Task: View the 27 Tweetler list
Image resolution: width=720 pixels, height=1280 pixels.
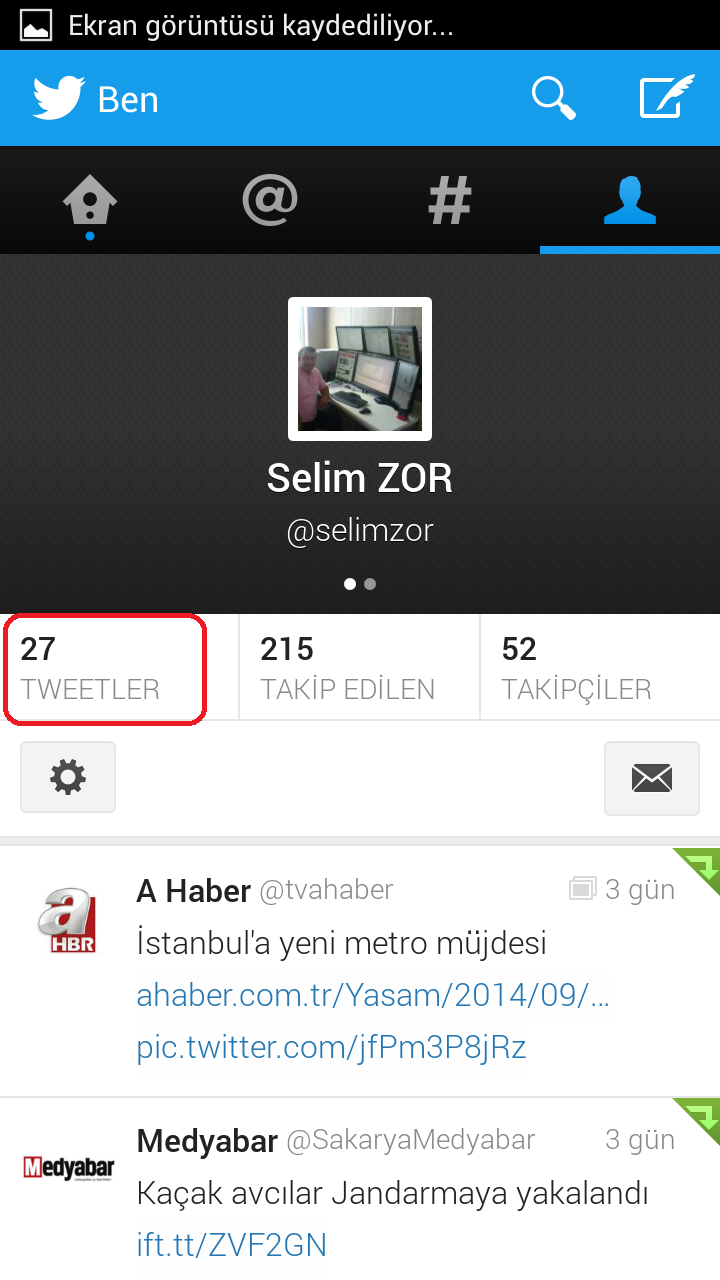Action: click(x=105, y=668)
